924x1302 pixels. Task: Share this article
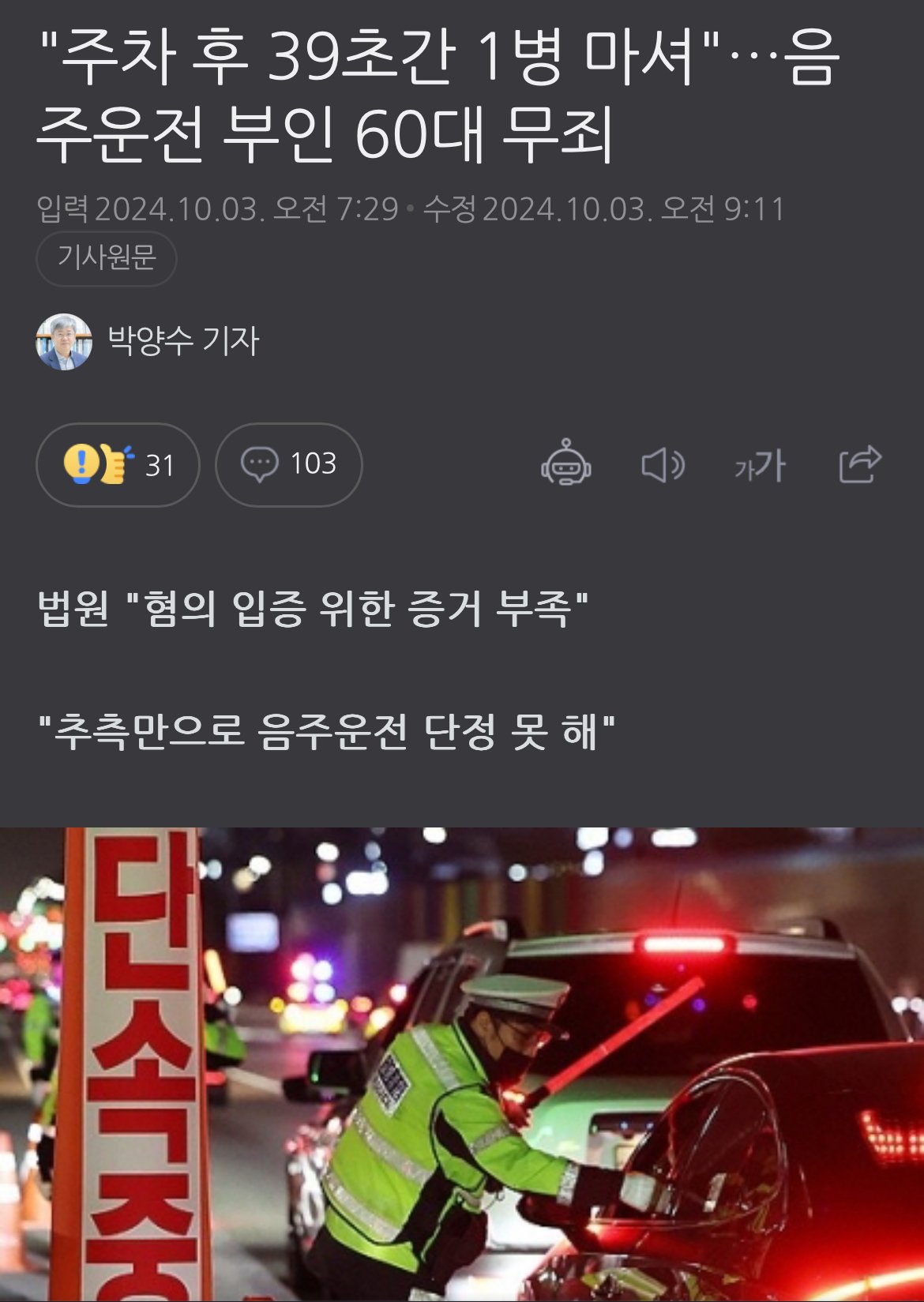858,463
